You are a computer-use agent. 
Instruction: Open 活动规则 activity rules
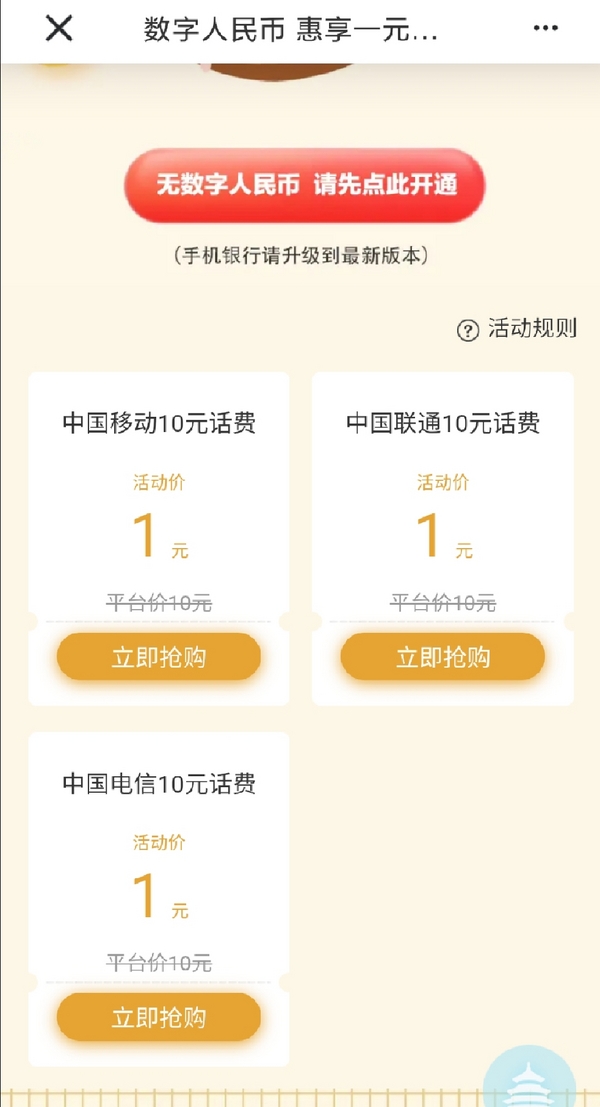[x=517, y=329]
